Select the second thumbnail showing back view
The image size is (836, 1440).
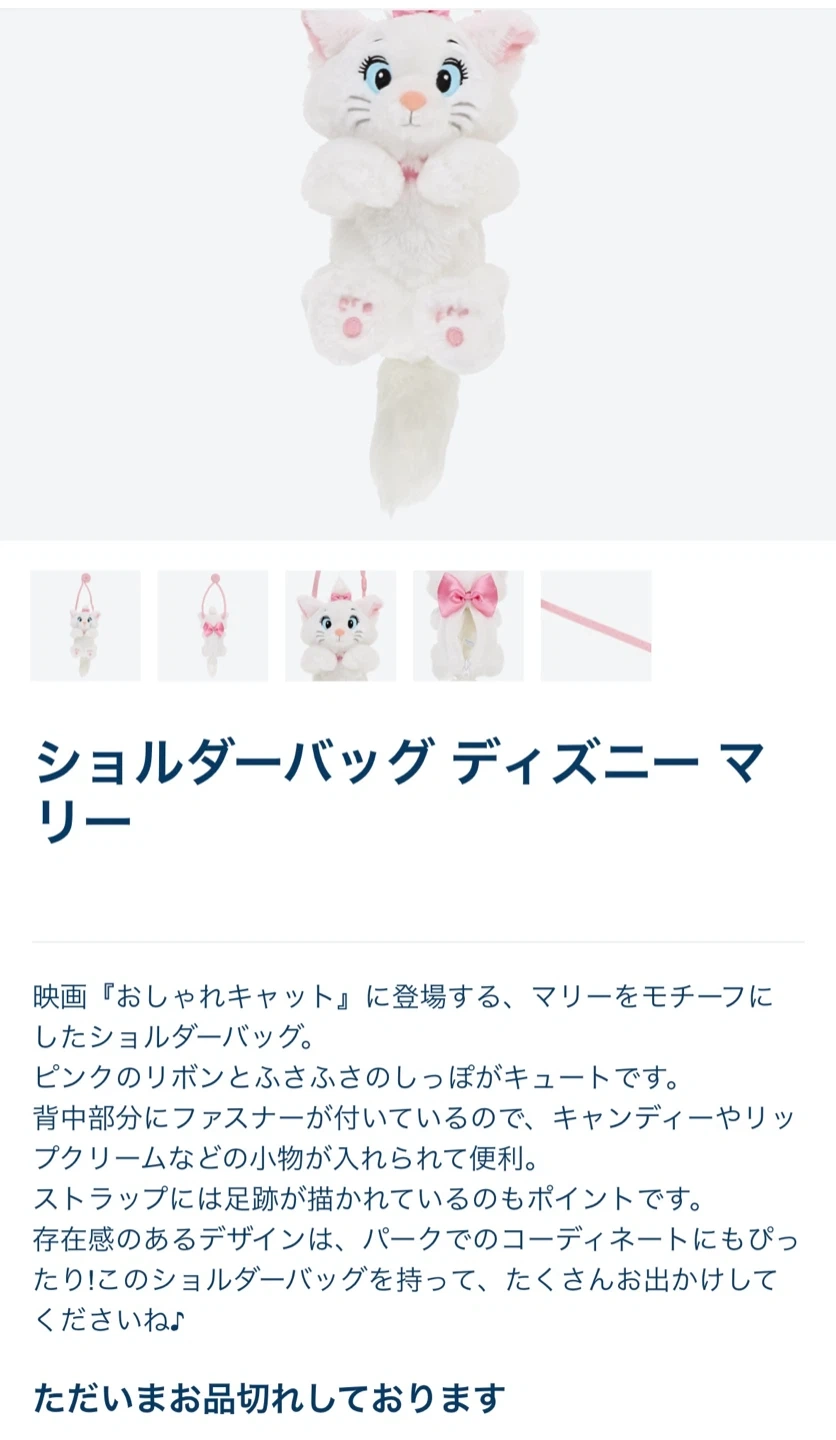pyautogui.click(x=213, y=626)
